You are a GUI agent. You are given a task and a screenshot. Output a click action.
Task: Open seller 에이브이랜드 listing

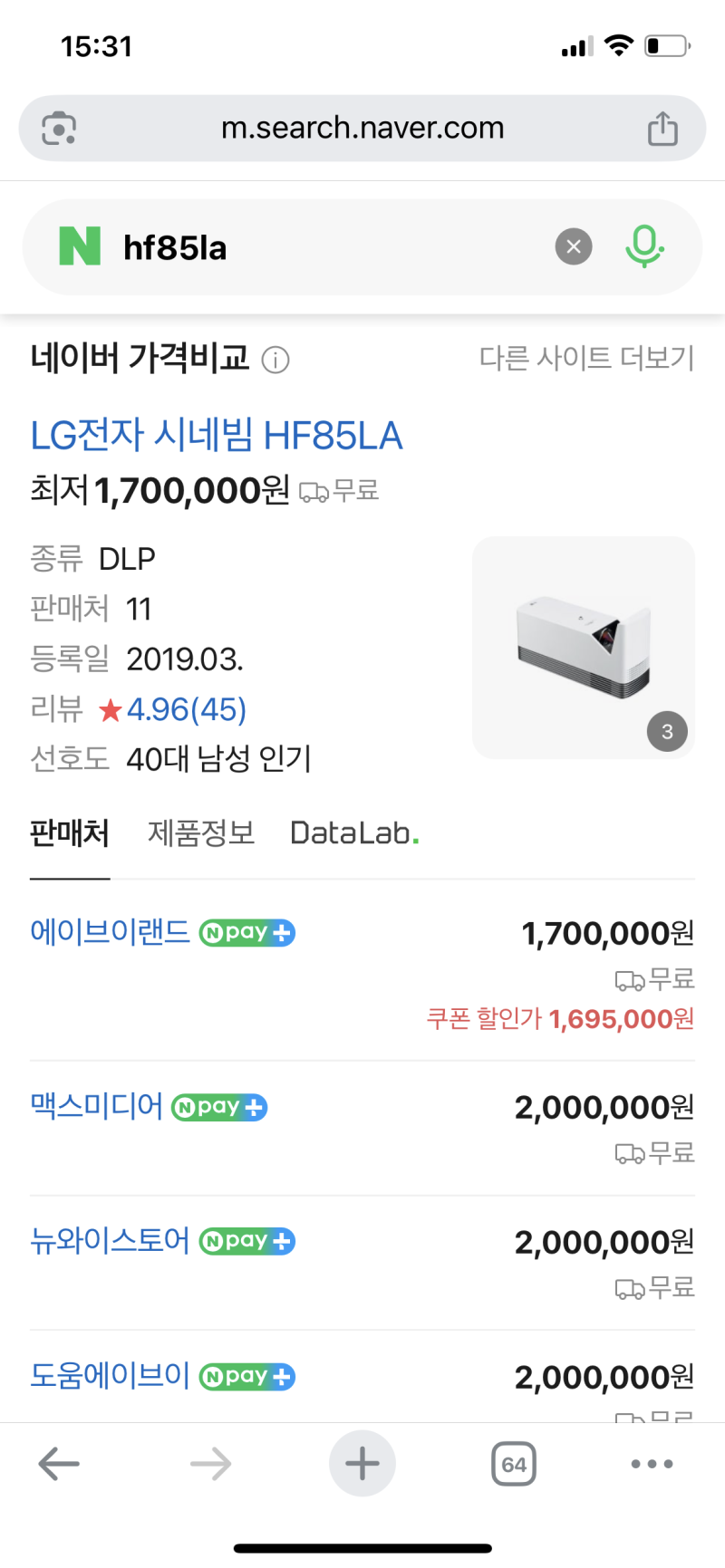point(110,931)
